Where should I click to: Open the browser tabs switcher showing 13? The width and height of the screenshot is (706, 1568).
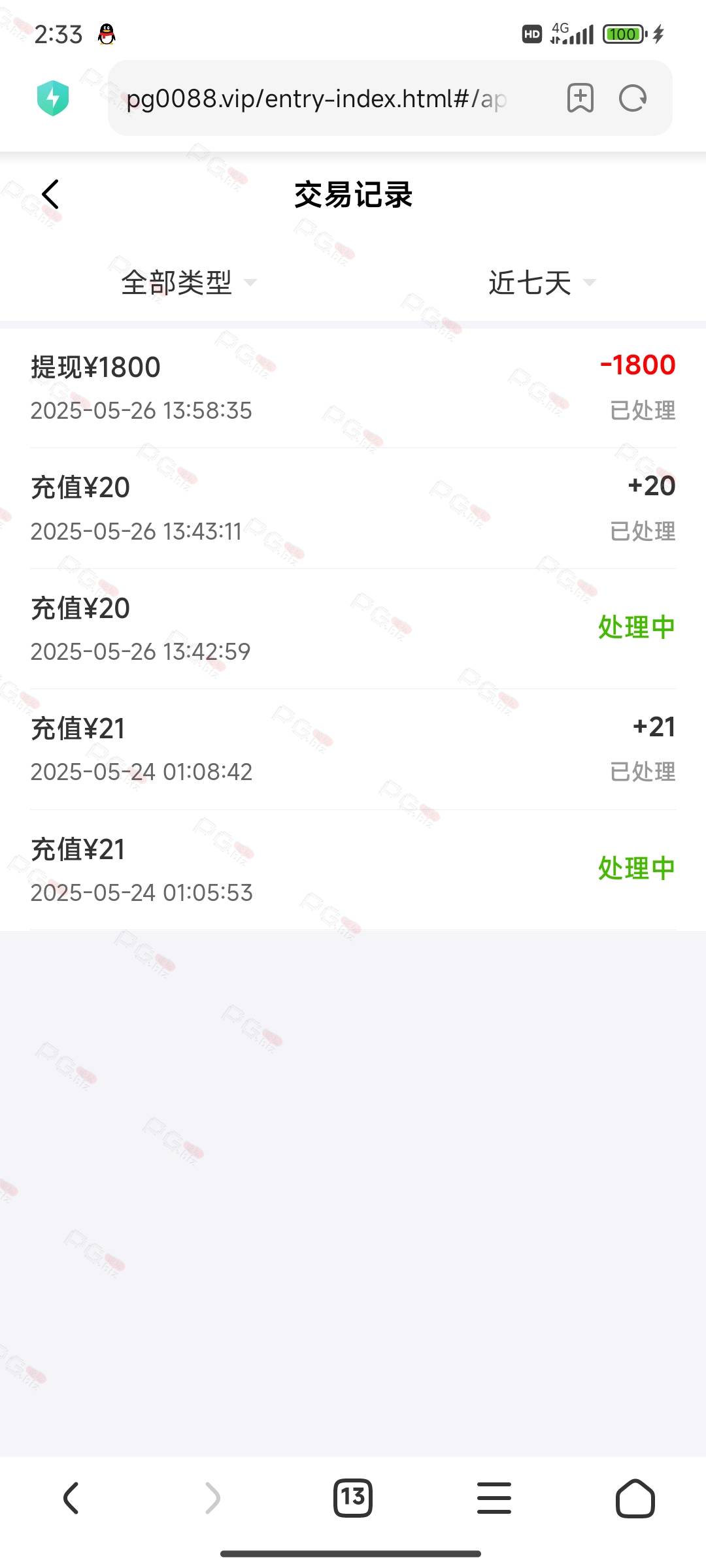pos(353,1497)
